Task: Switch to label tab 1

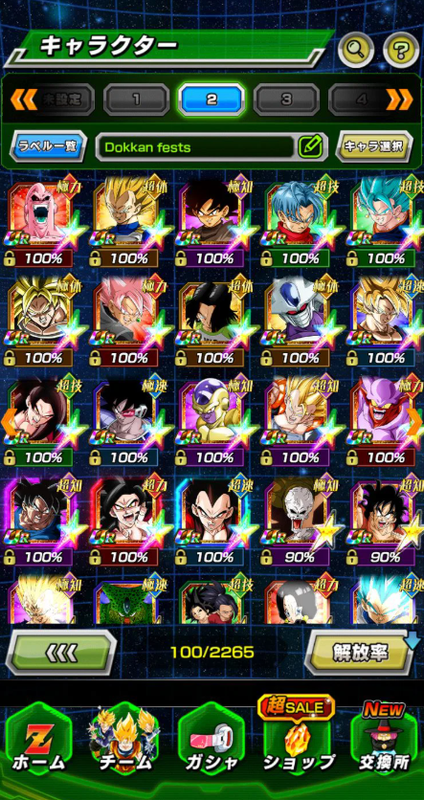Action: pos(136,99)
